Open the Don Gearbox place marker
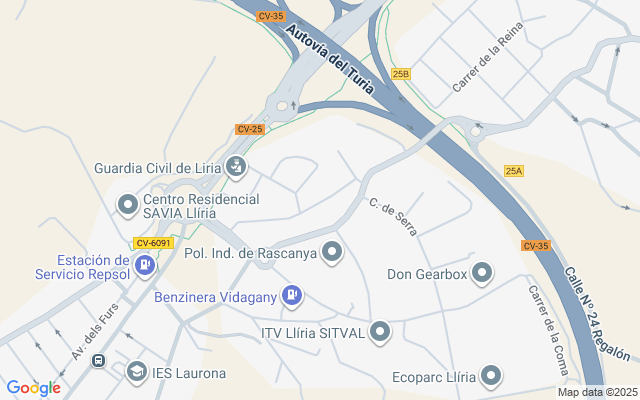The image size is (640, 400). pos(482,273)
